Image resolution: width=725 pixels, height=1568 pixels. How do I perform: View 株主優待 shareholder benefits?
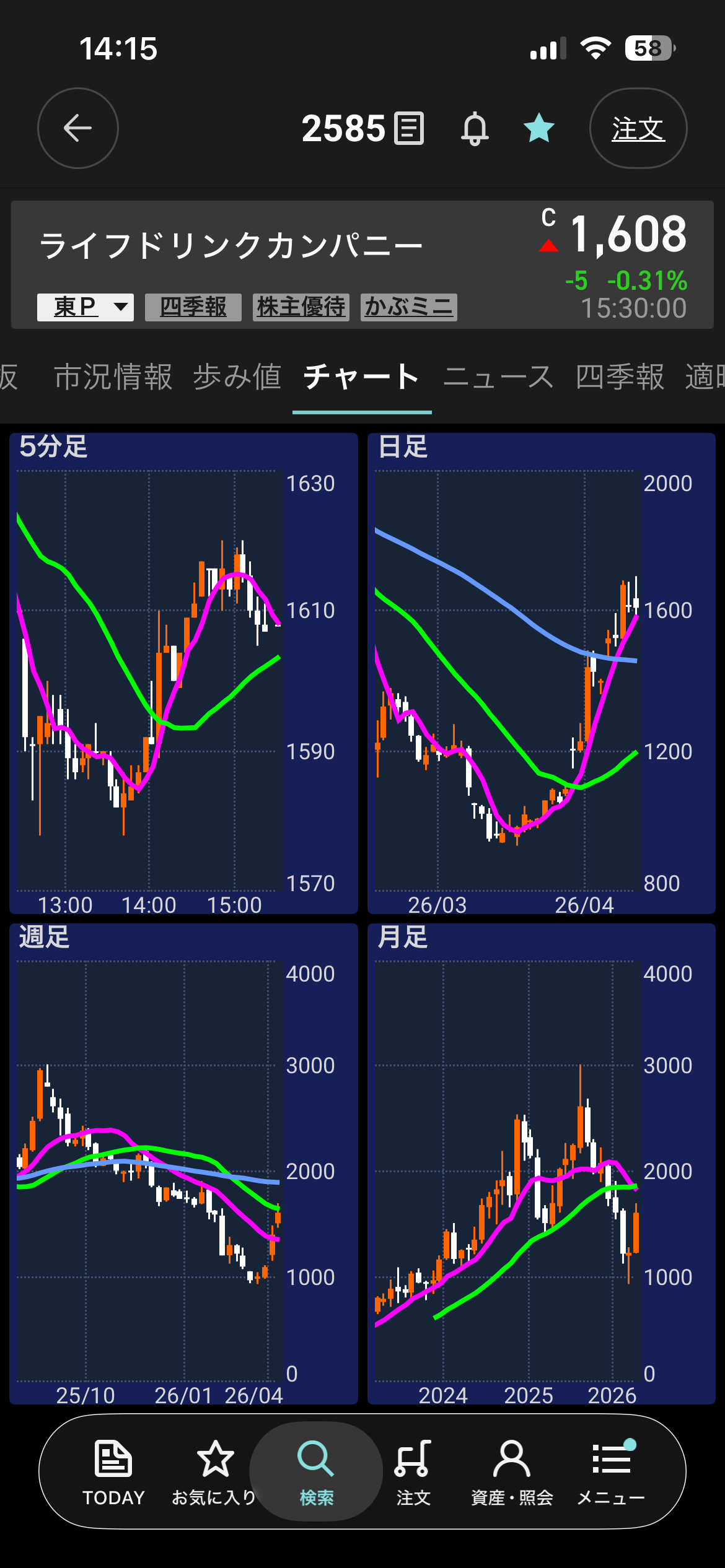point(301,307)
